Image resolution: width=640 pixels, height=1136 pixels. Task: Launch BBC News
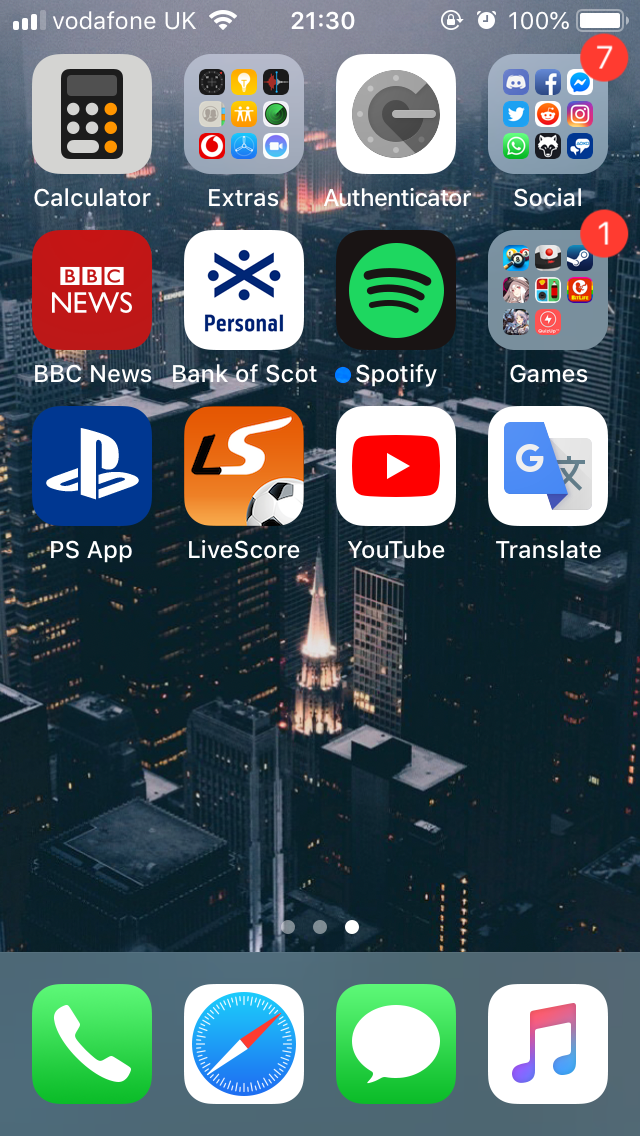92,290
